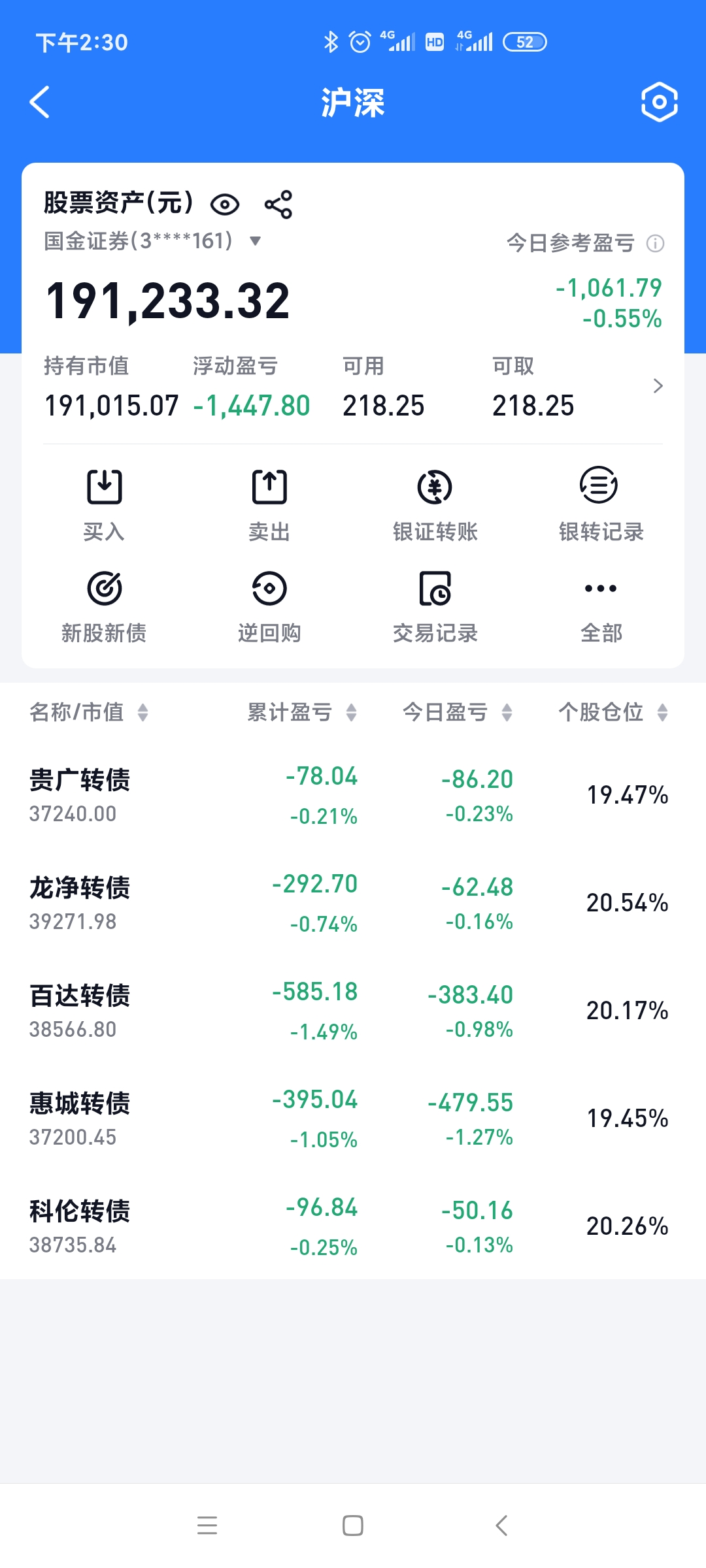This screenshot has height=1568, width=706.
Task: Hide the stock asset amount
Action: pos(225,204)
